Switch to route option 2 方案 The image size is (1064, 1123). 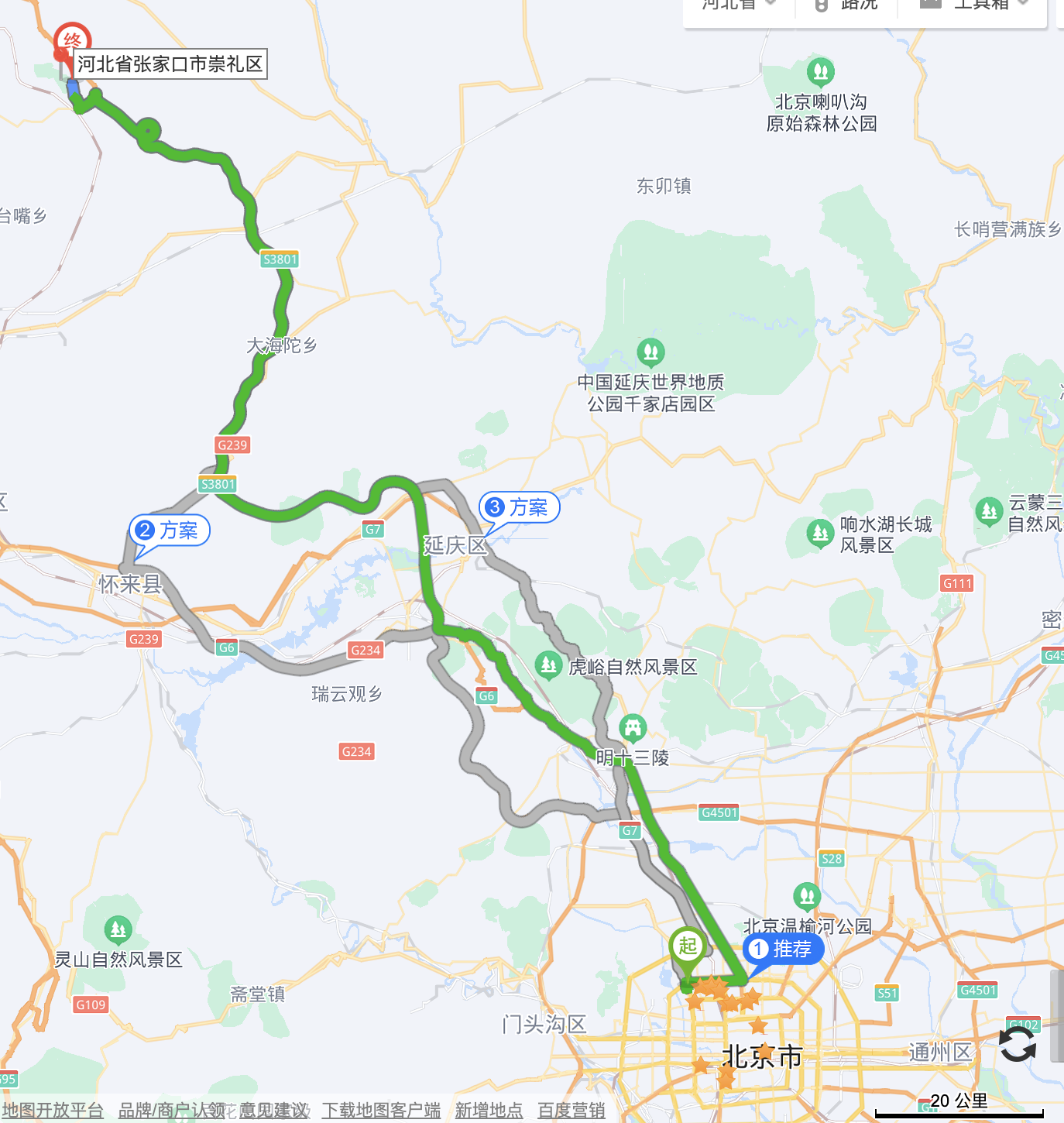coord(170,531)
